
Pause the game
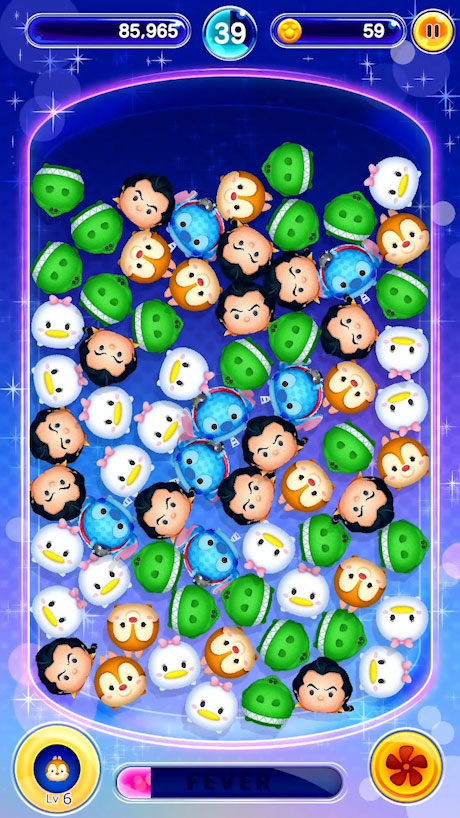pos(433,31)
